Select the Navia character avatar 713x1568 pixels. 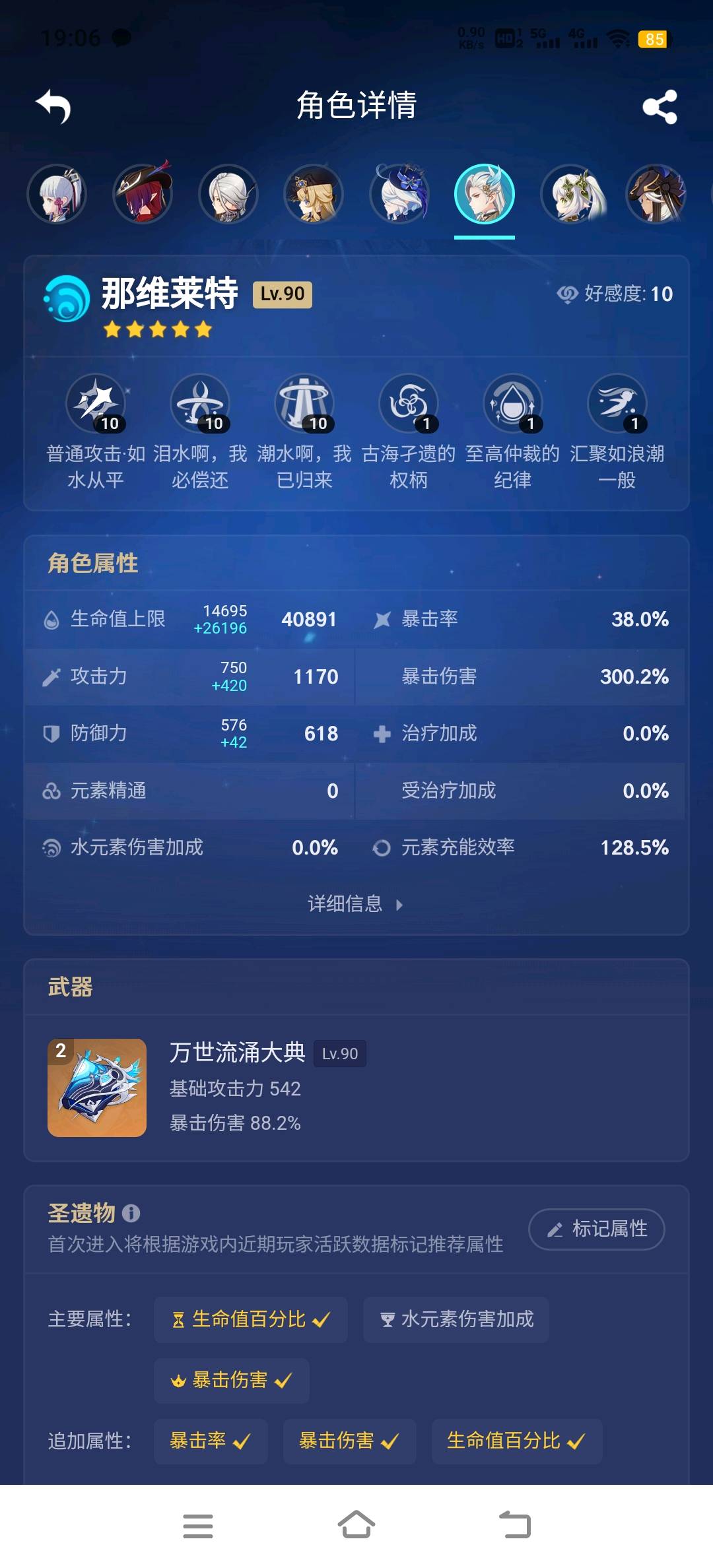(314, 195)
